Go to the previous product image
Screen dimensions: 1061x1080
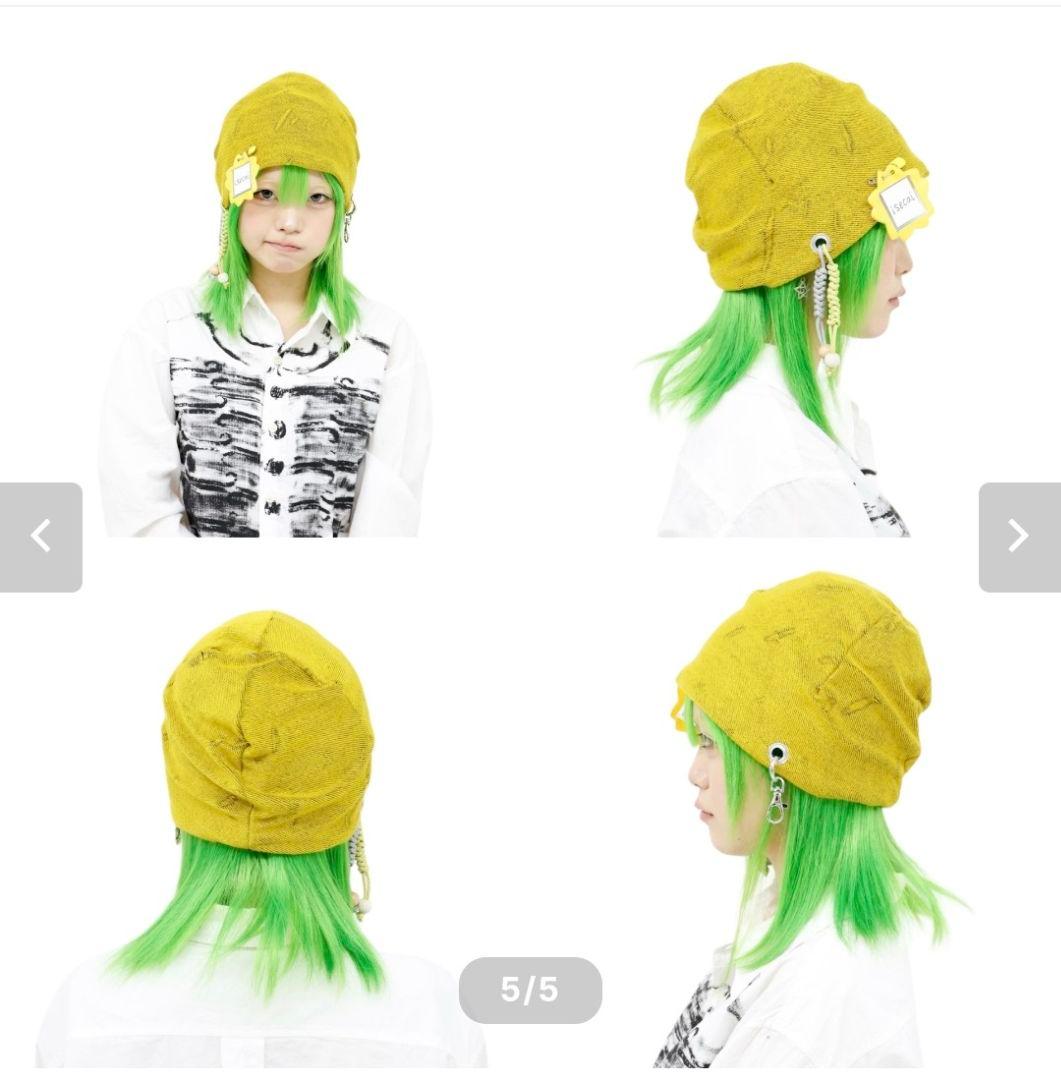pyautogui.click(x=41, y=537)
